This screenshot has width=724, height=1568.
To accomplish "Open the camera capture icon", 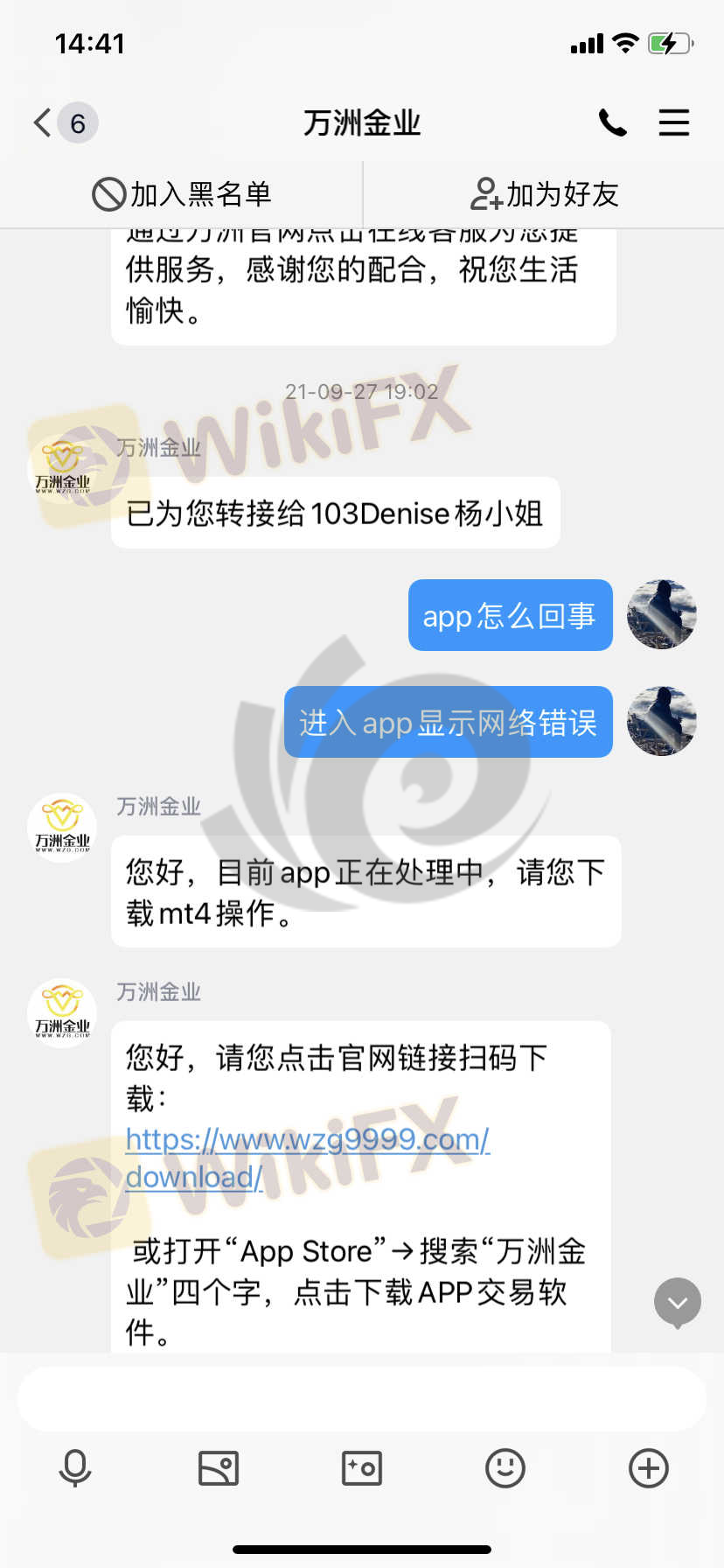I will click(362, 1467).
